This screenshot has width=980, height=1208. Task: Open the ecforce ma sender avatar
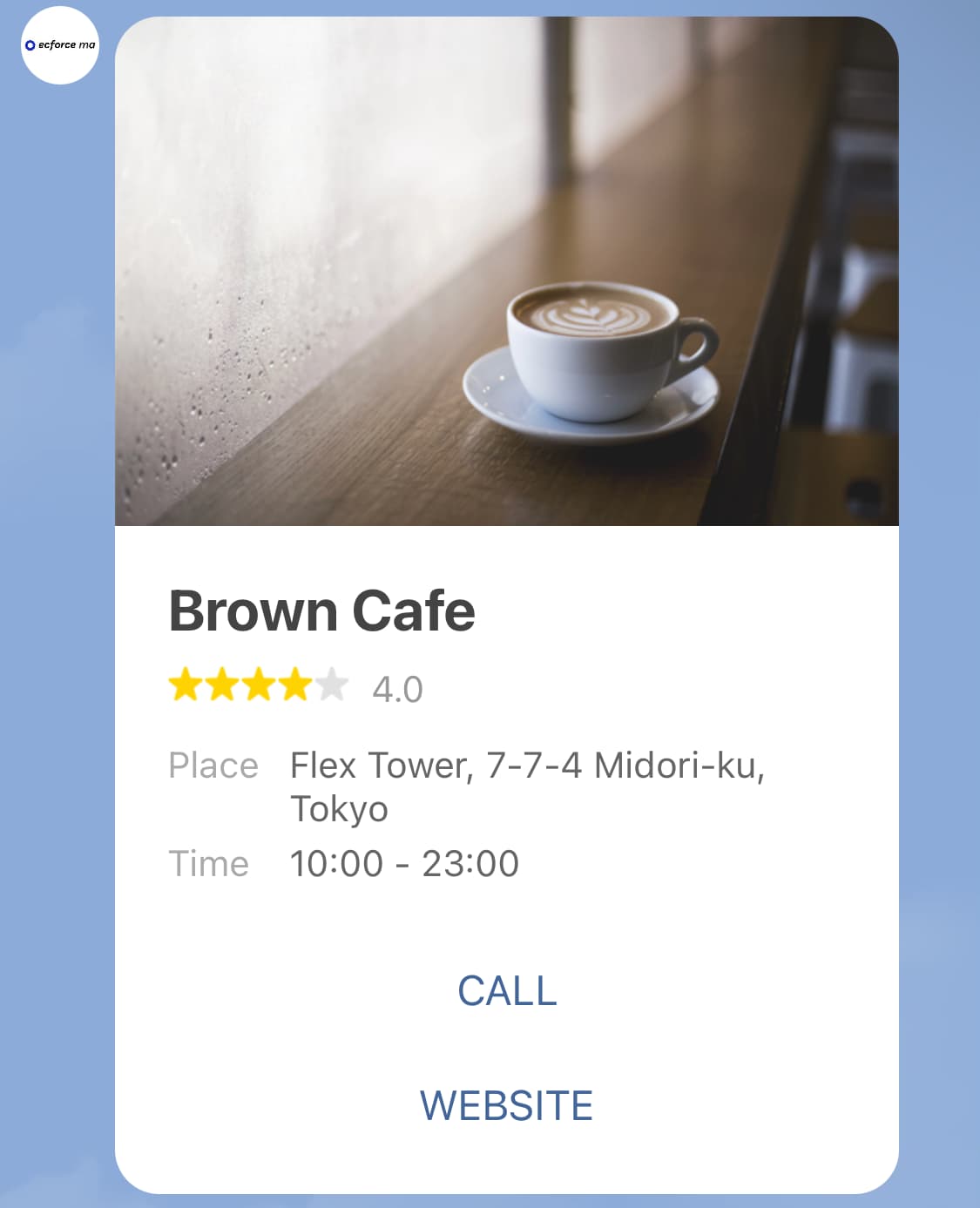pyautogui.click(x=59, y=45)
